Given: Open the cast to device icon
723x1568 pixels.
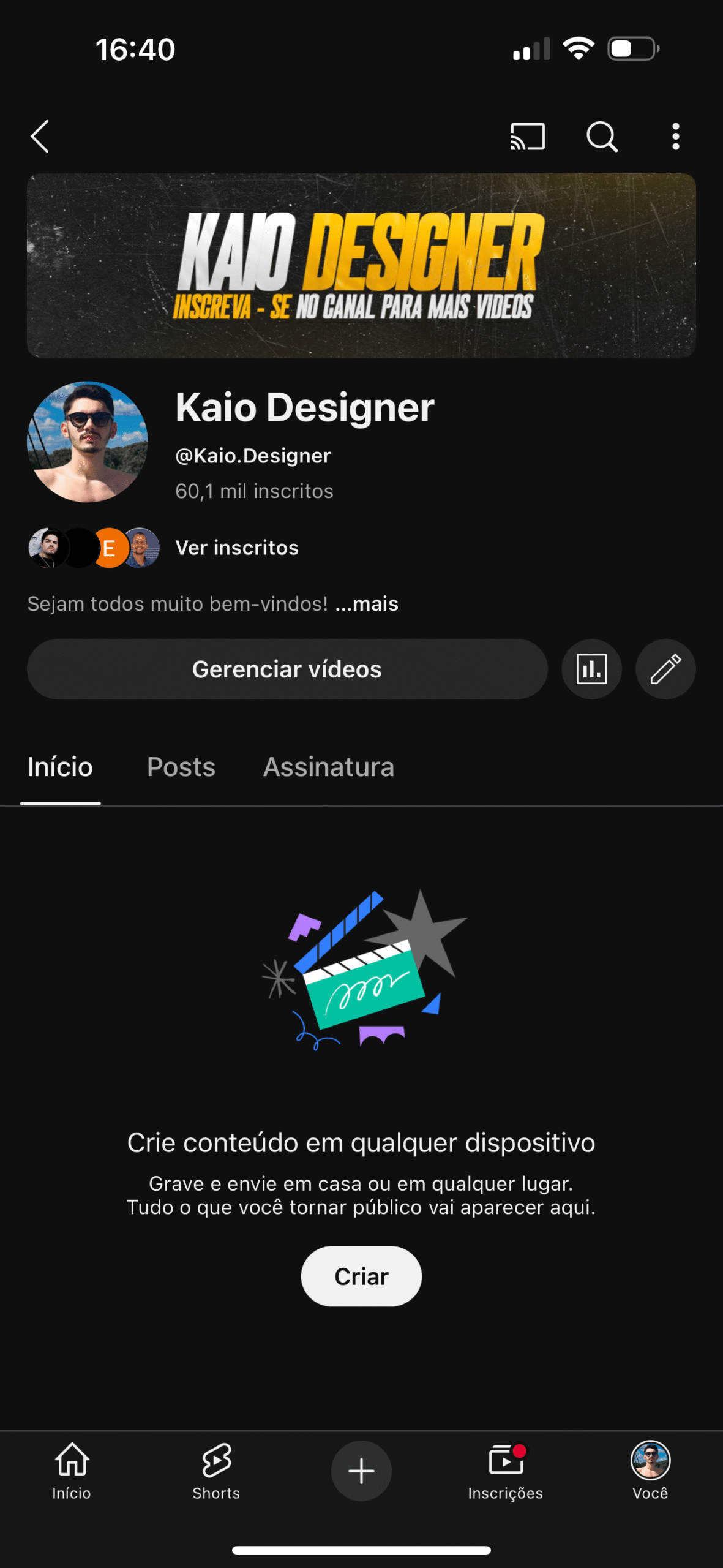Looking at the screenshot, I should (527, 136).
